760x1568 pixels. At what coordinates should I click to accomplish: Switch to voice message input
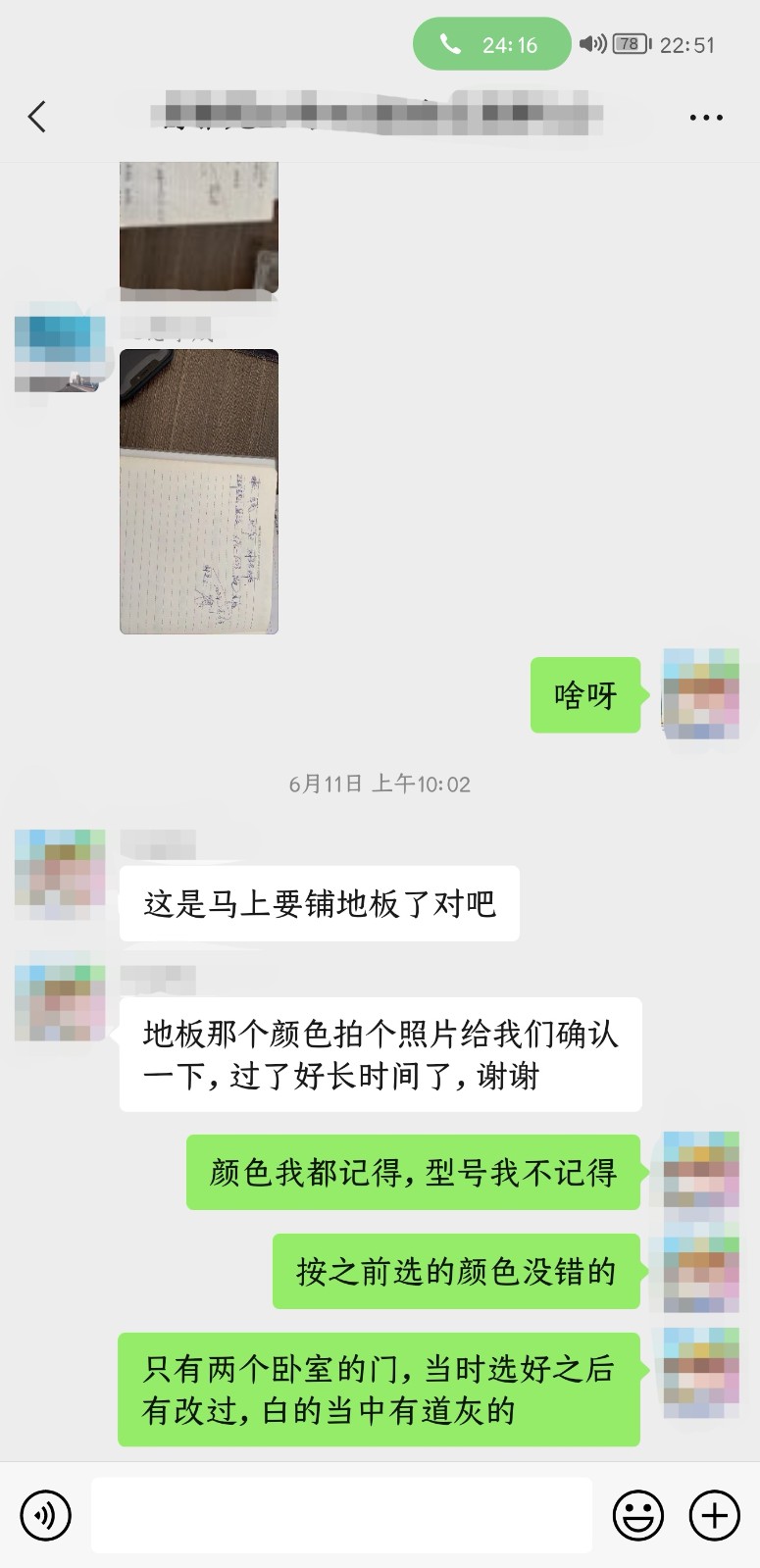click(x=45, y=1515)
